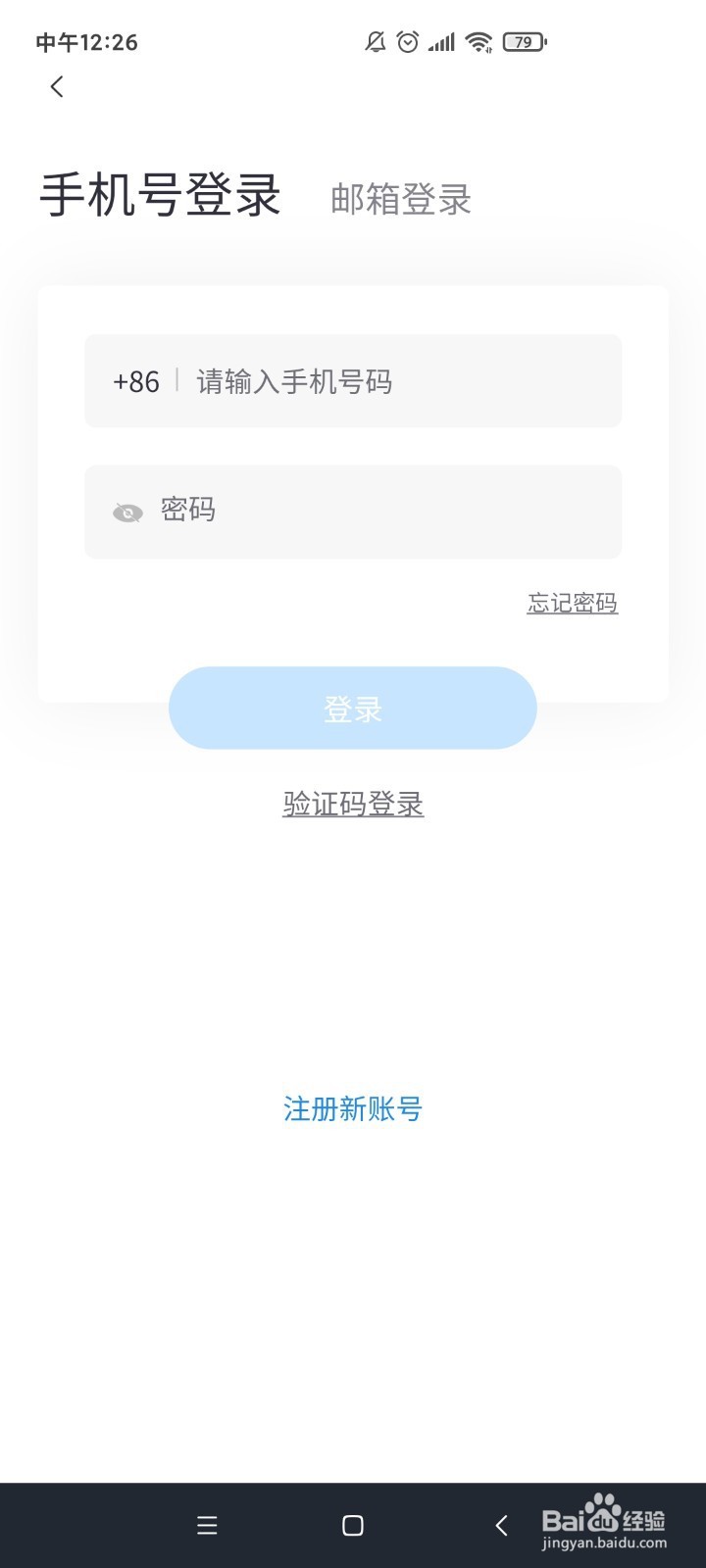Click the phone number input field

[392, 380]
